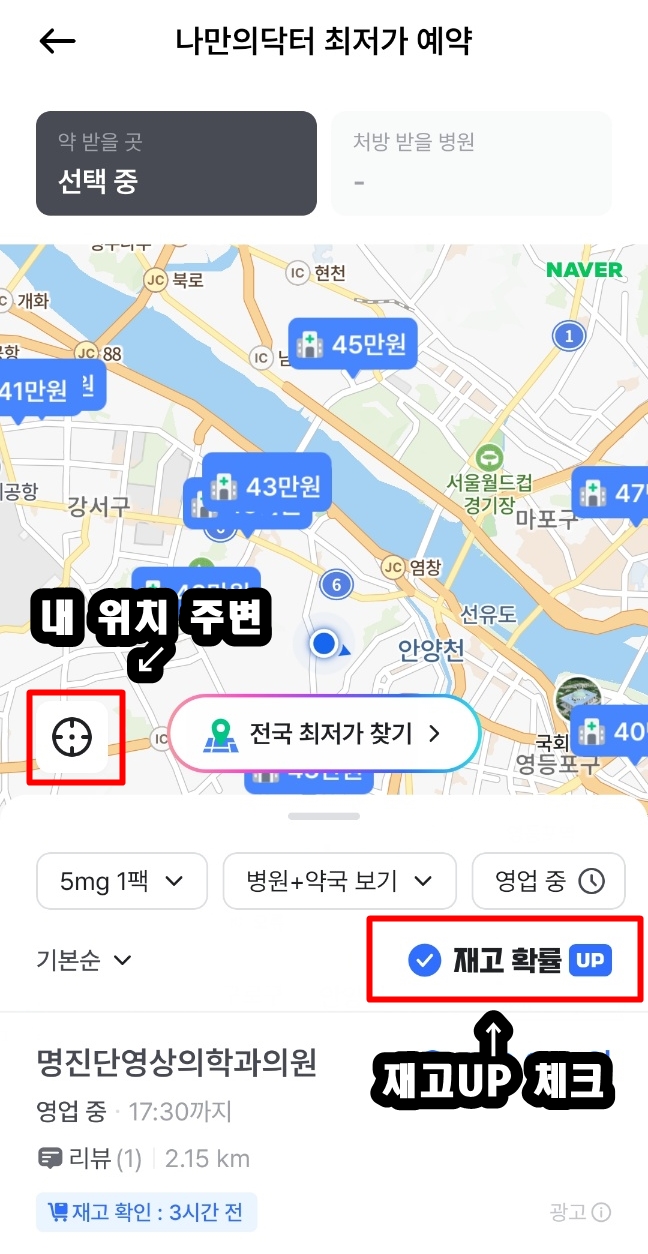Tap the 43만원 map marker

point(266,487)
